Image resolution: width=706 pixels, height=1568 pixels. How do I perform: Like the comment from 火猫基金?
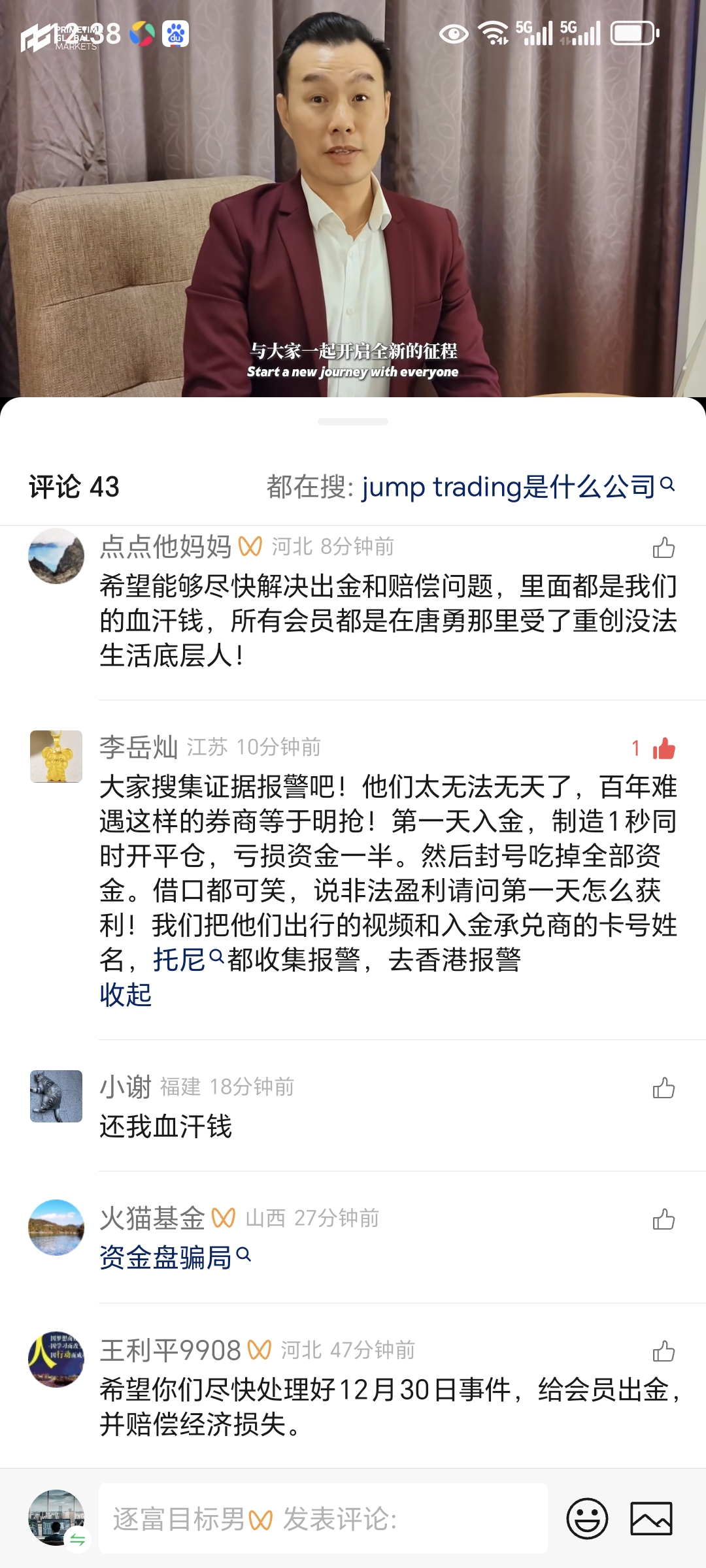click(664, 1219)
